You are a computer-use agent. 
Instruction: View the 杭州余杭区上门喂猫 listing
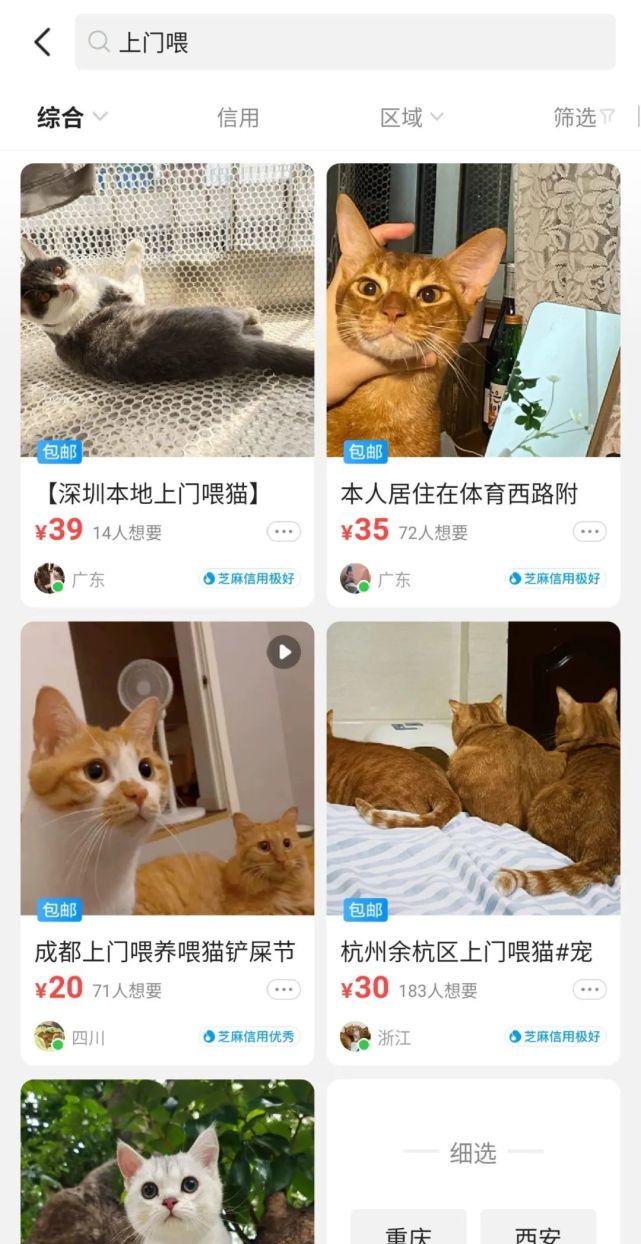point(473,768)
